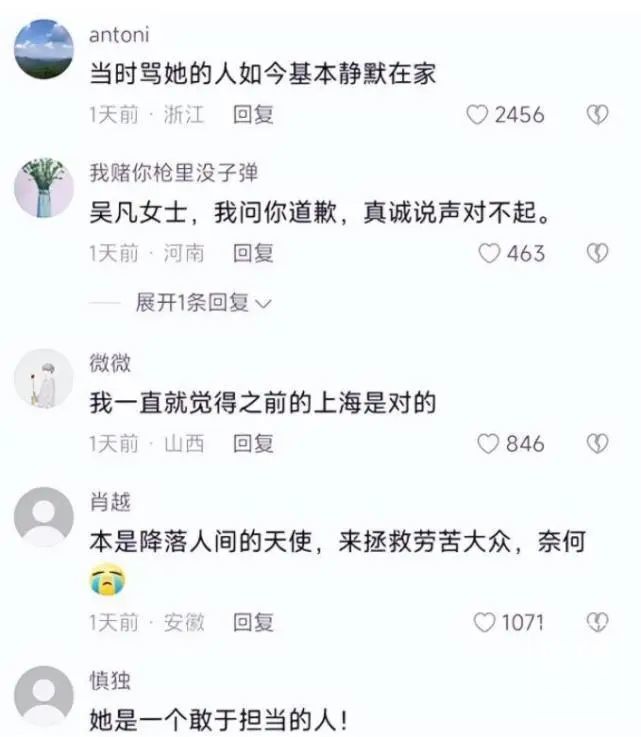Open 慎独's profile avatar
Screen dimensions: 641x737
coord(45,696)
